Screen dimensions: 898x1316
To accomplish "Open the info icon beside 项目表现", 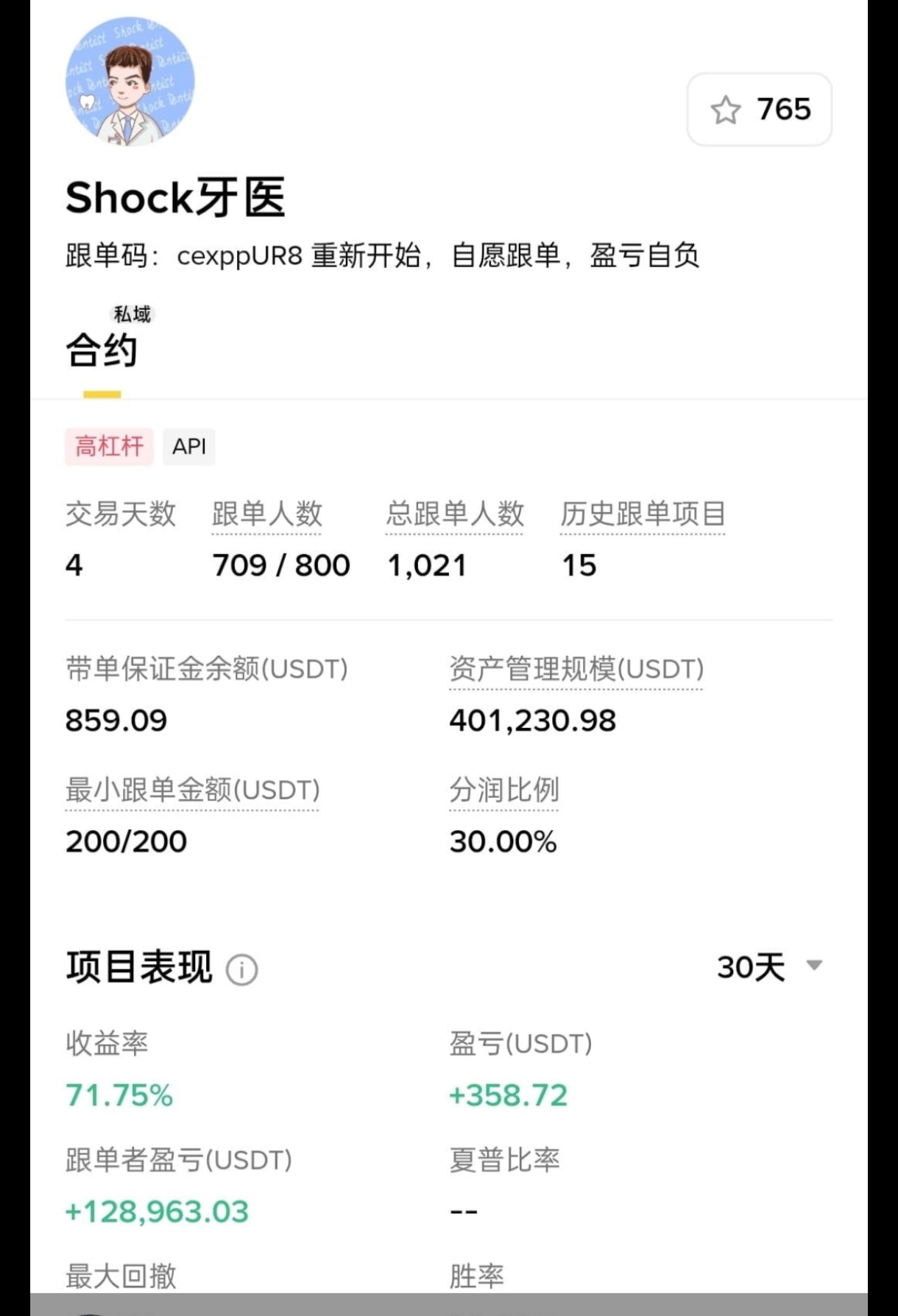I will 241,969.
